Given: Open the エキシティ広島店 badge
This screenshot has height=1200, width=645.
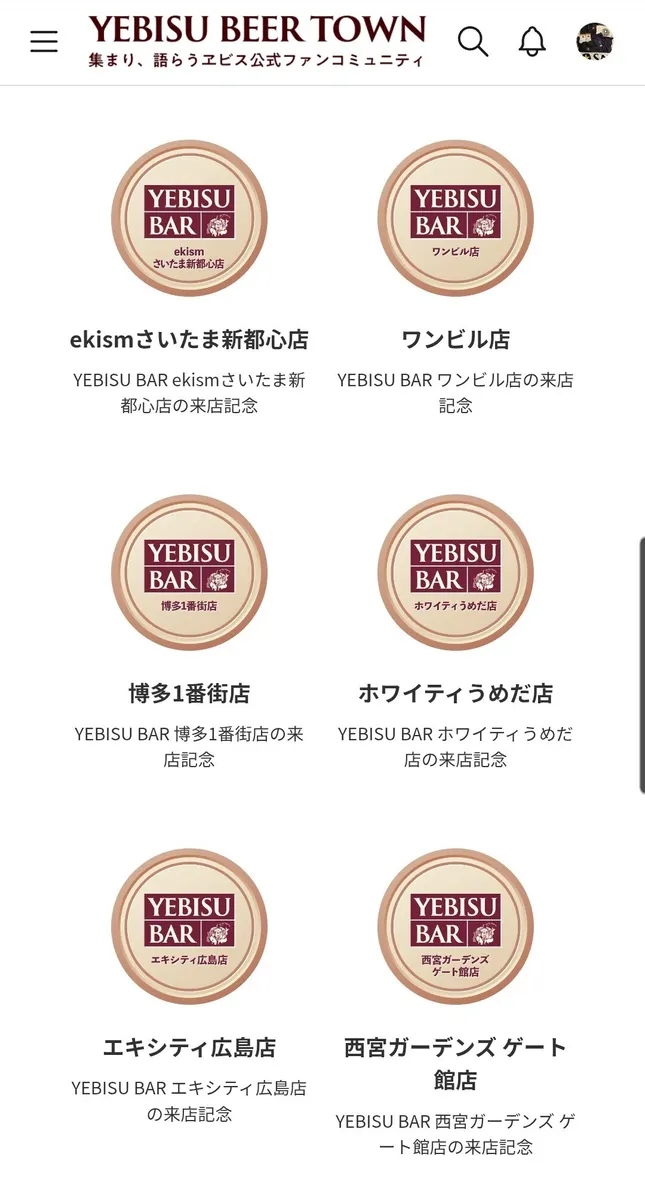Looking at the screenshot, I should tap(189, 926).
